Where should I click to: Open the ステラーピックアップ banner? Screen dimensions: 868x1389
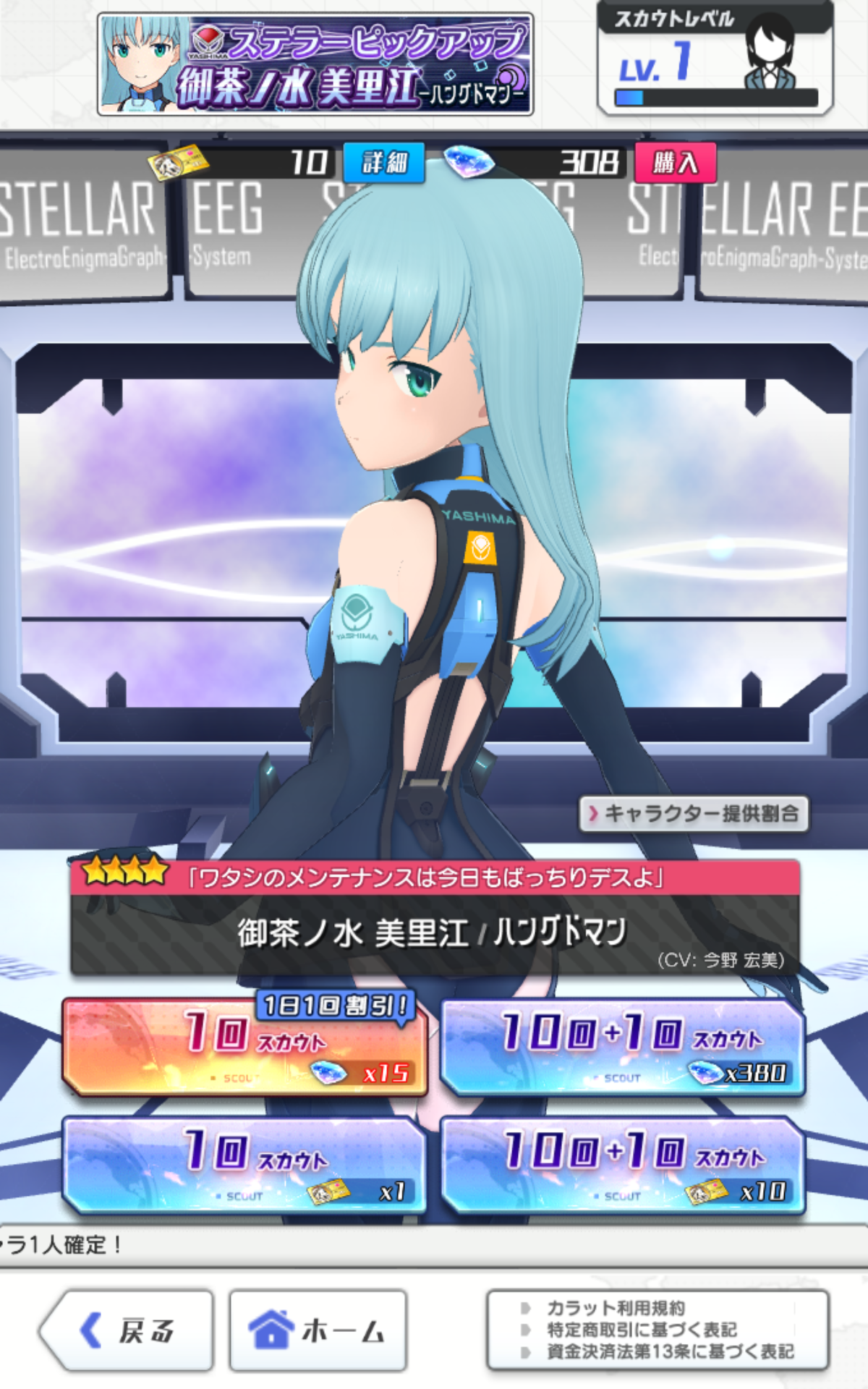click(315, 64)
